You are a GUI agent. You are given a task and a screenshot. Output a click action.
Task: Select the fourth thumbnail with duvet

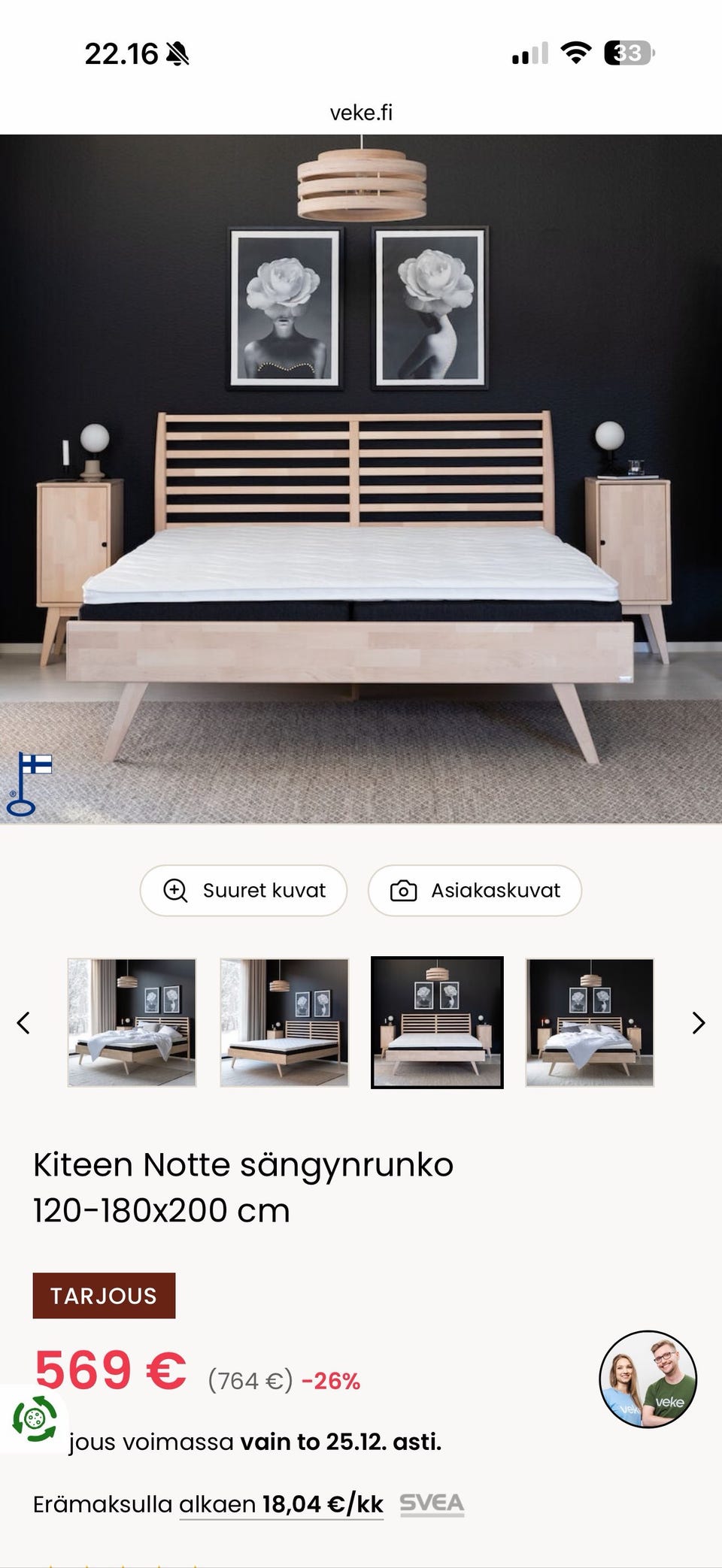590,1022
